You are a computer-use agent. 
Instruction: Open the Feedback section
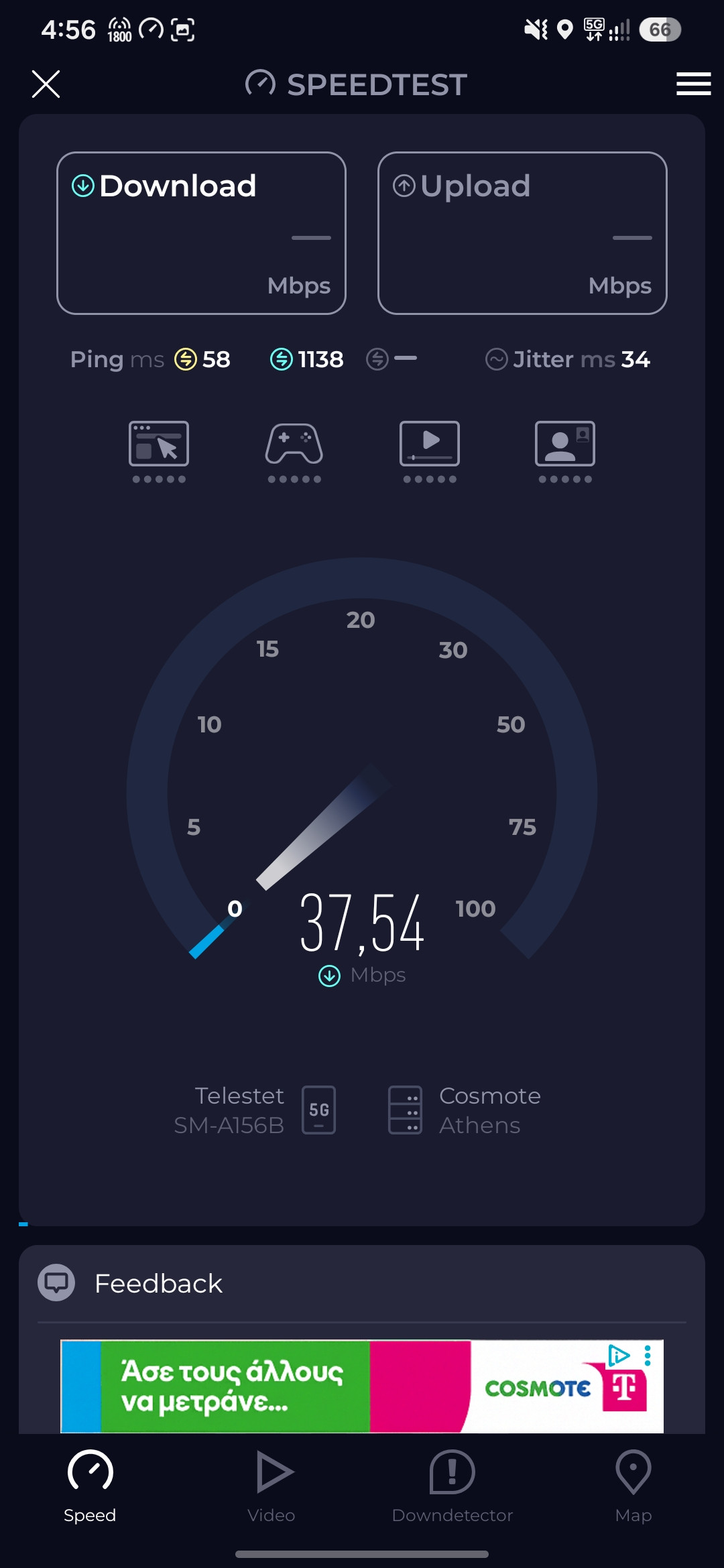pos(362,1283)
